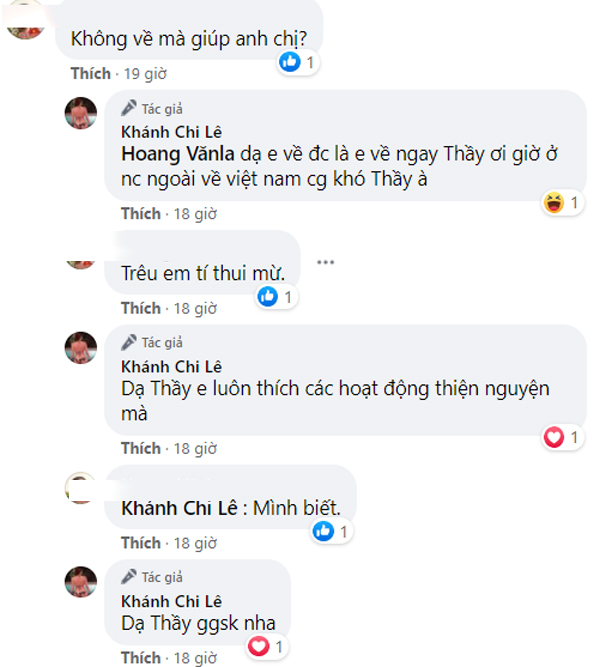
Task: Open options menu next to "Trêu em tí thui mừ."
Action: point(325,262)
